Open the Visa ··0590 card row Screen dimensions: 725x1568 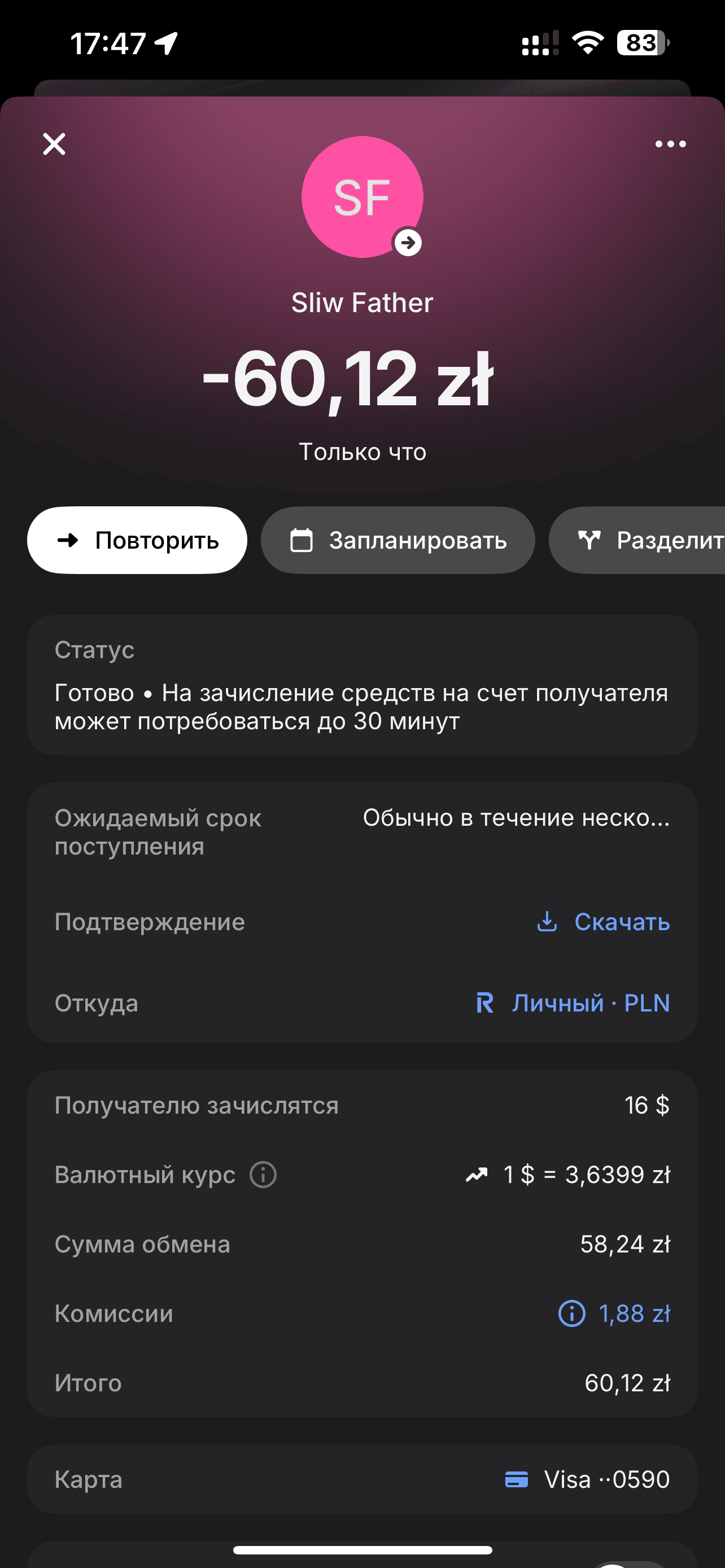click(362, 1480)
